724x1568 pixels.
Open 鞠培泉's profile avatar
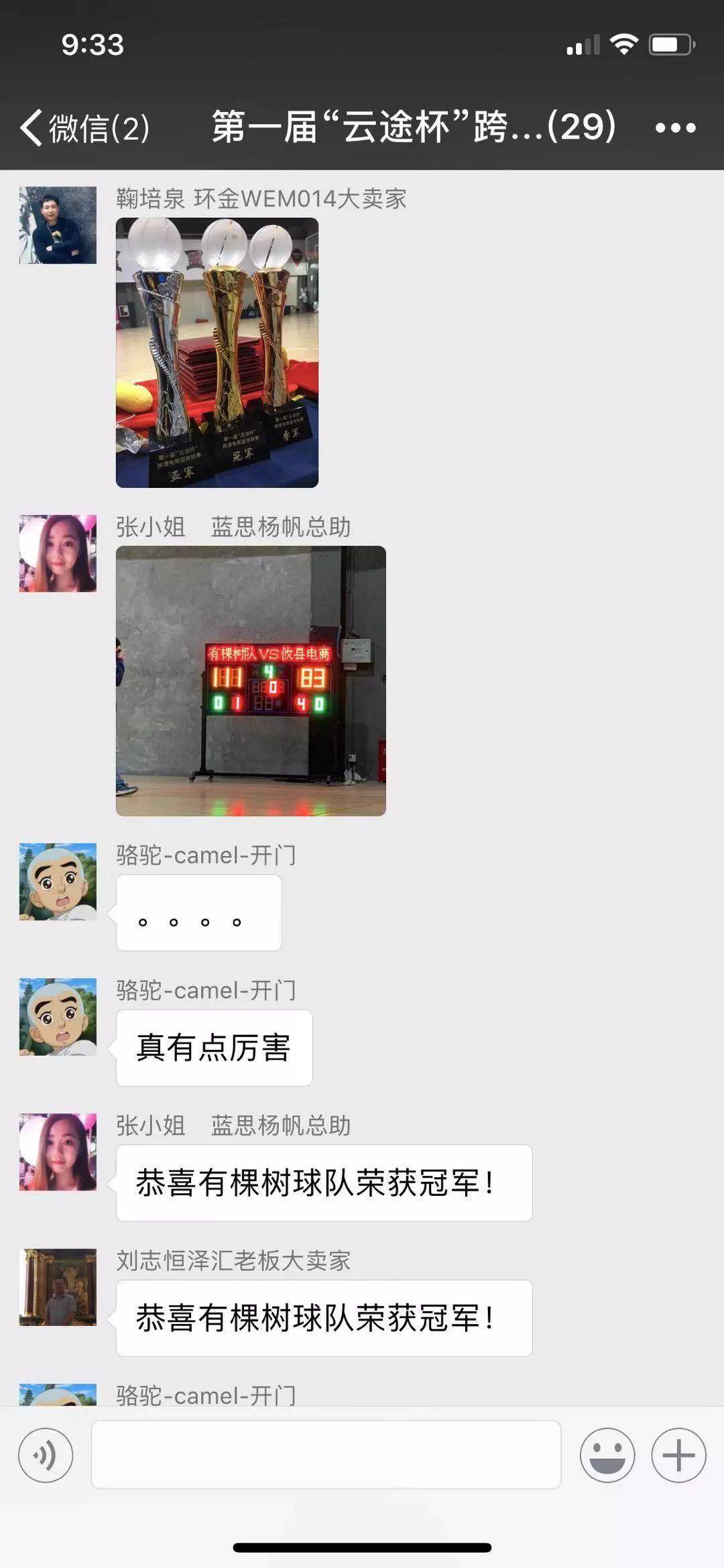point(58,225)
